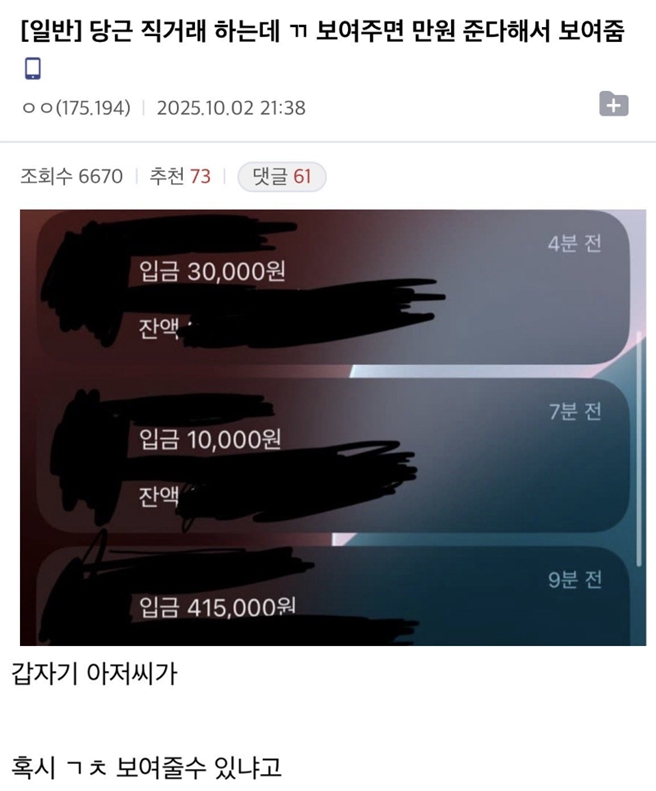Open the 댓글 61 comments

(282, 177)
